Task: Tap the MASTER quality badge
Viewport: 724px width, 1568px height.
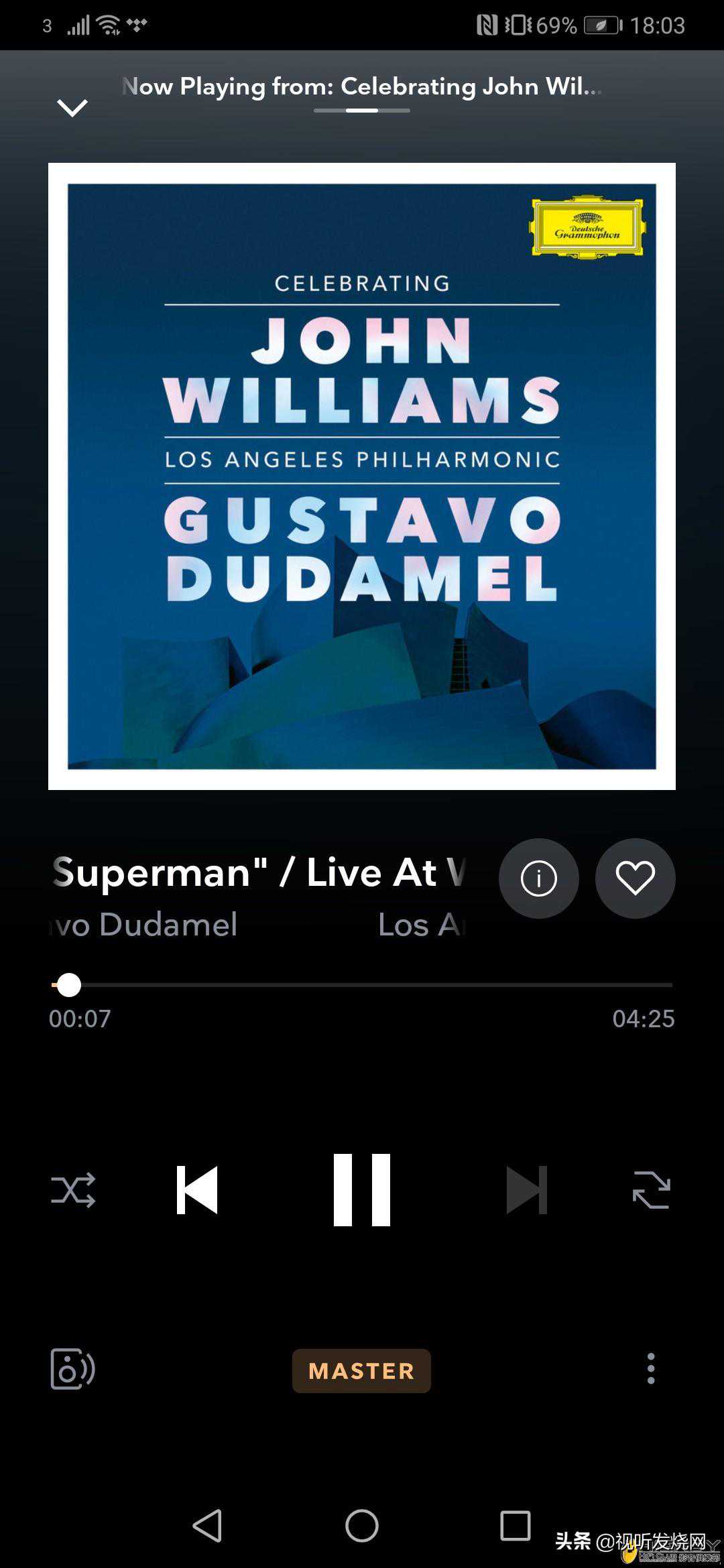Action: click(361, 1371)
